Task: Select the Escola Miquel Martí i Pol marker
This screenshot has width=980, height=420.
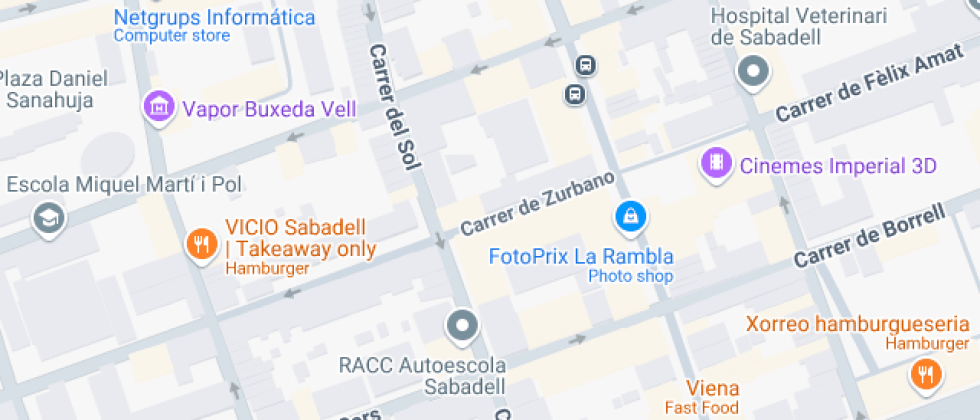Action: [x=48, y=217]
